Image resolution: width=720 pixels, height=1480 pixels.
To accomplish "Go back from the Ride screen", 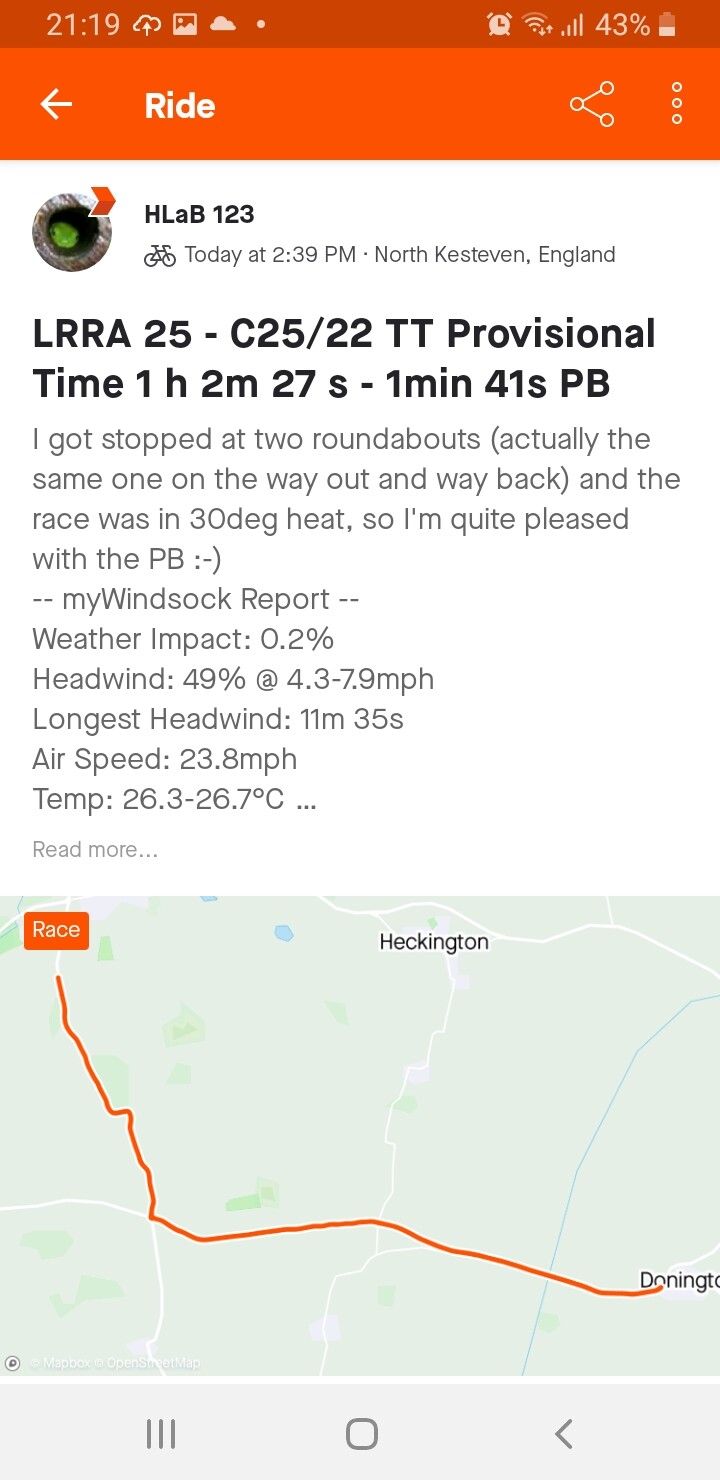I will click(56, 104).
